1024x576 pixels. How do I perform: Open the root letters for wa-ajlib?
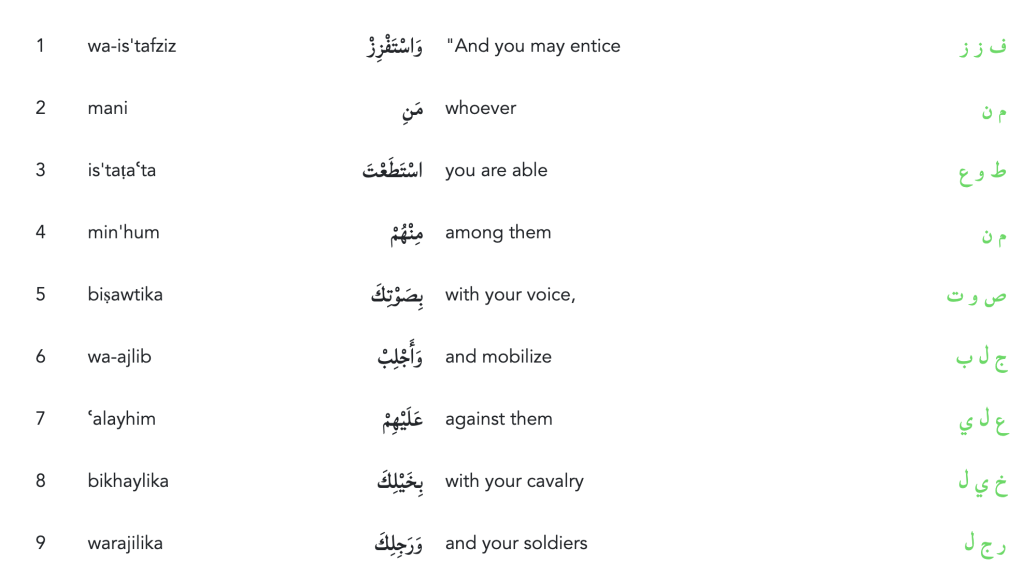(981, 359)
